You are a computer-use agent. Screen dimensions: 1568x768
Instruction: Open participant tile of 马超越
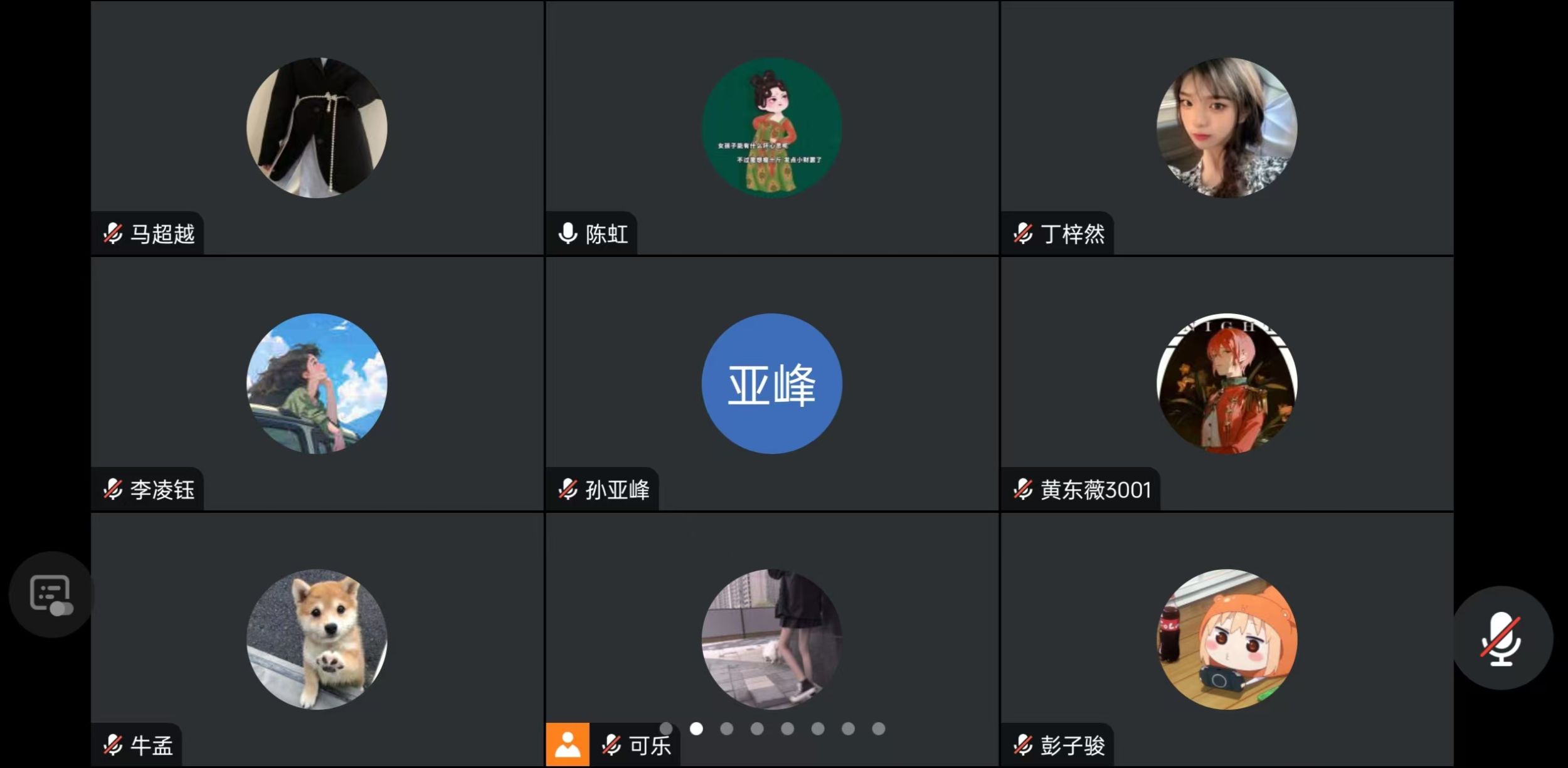[317, 128]
